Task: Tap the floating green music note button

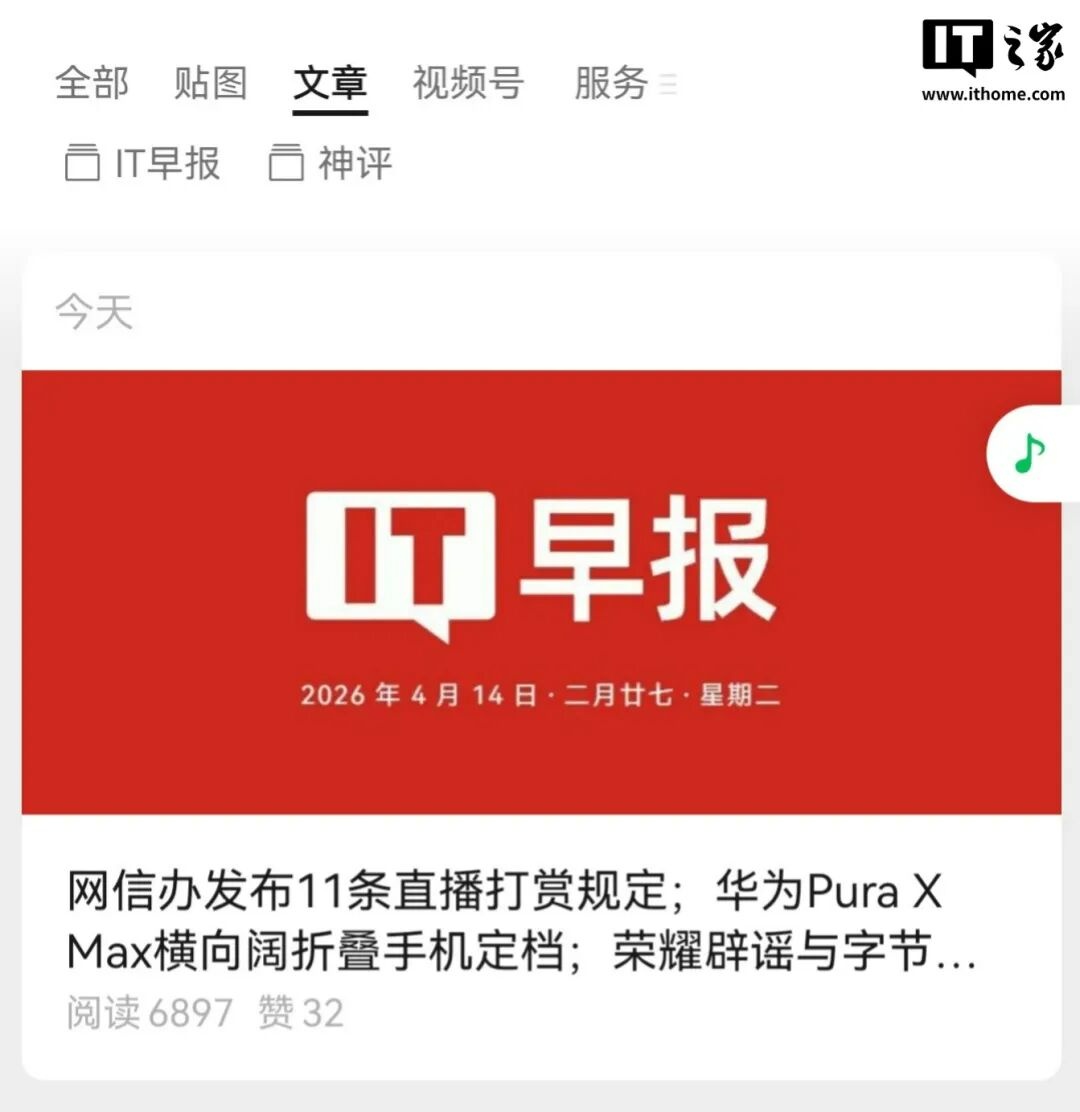Action: [x=1030, y=455]
